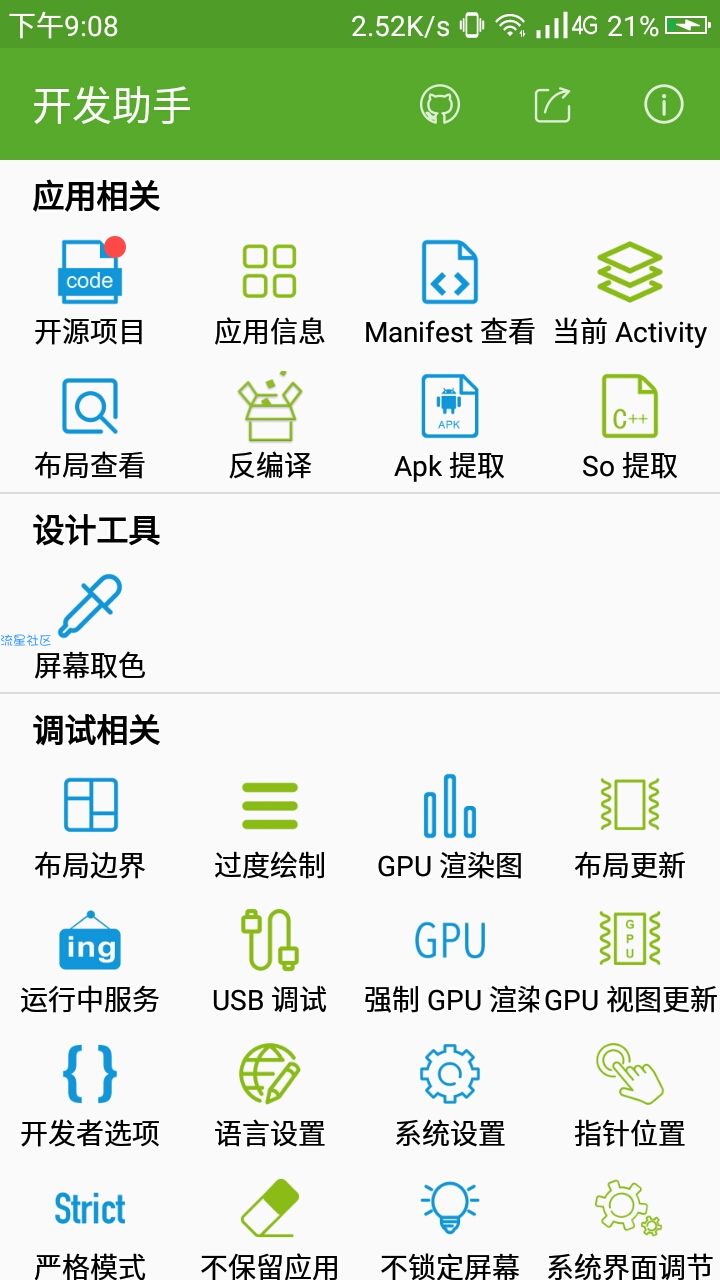Launch Manifest 查看
Screen dimensions: 720x1280
click(450, 291)
